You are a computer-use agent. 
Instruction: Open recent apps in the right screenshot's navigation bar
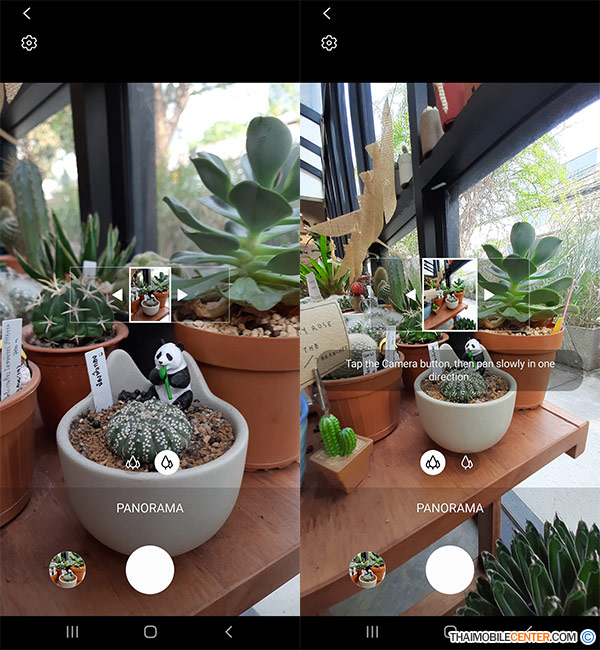[x=372, y=632]
